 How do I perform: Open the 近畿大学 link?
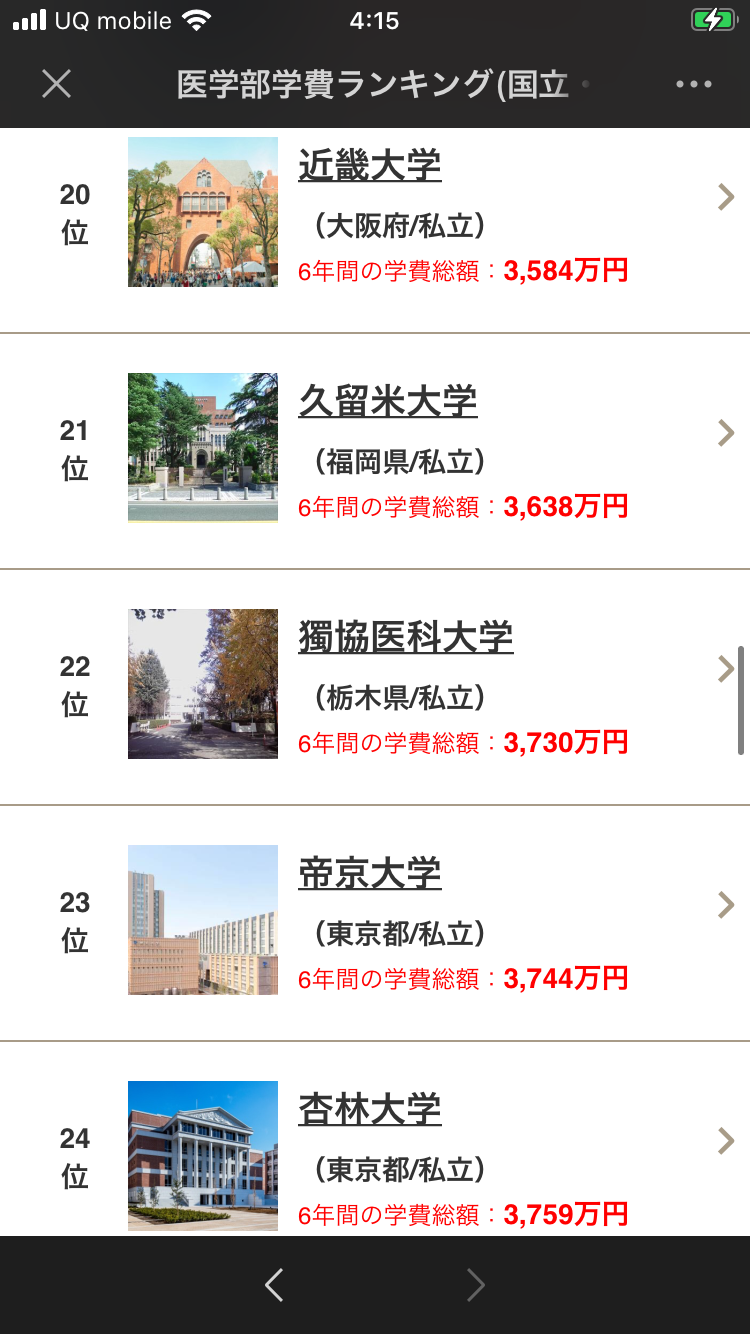click(x=369, y=166)
